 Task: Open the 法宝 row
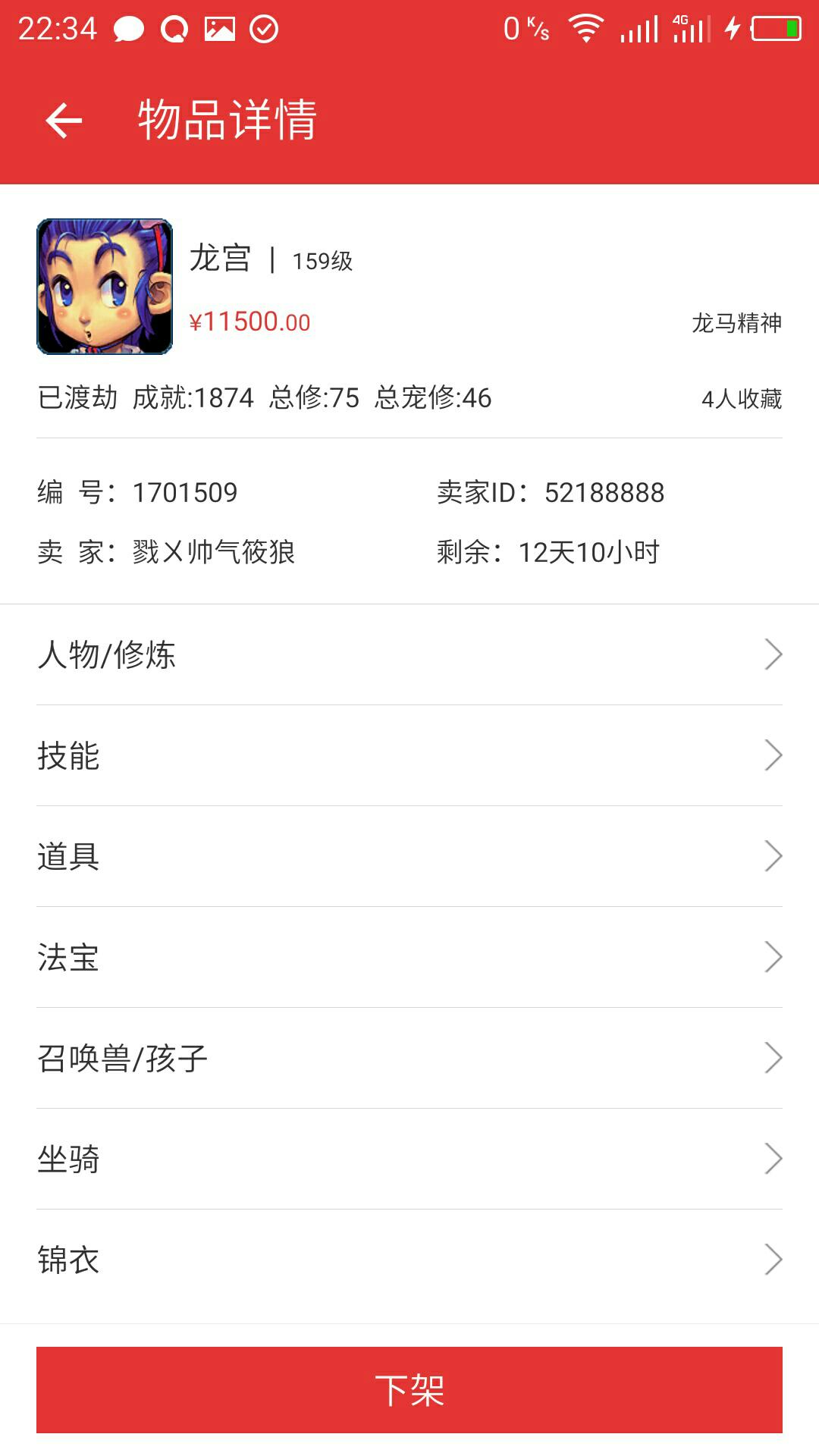click(409, 957)
